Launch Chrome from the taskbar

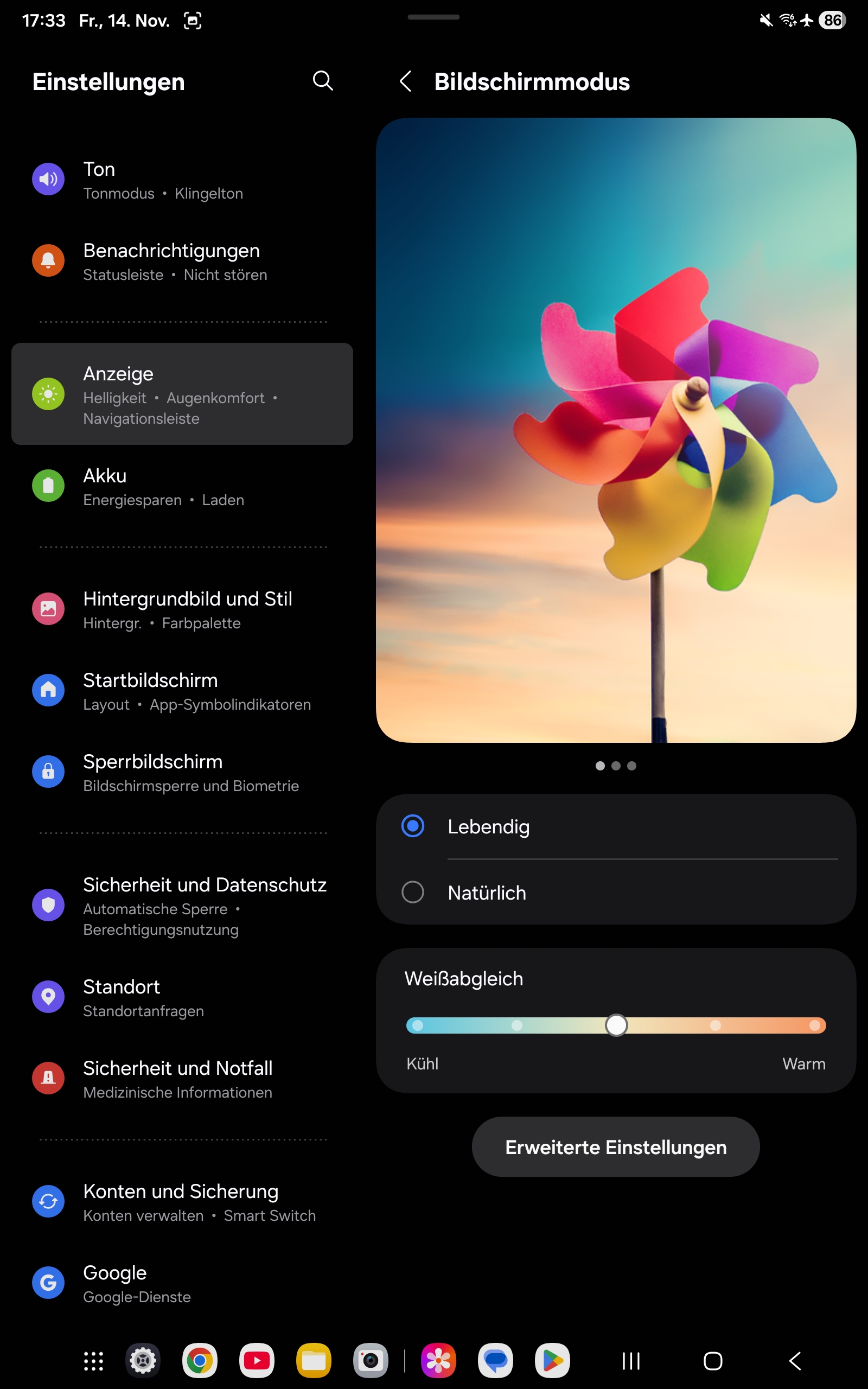[200, 1360]
